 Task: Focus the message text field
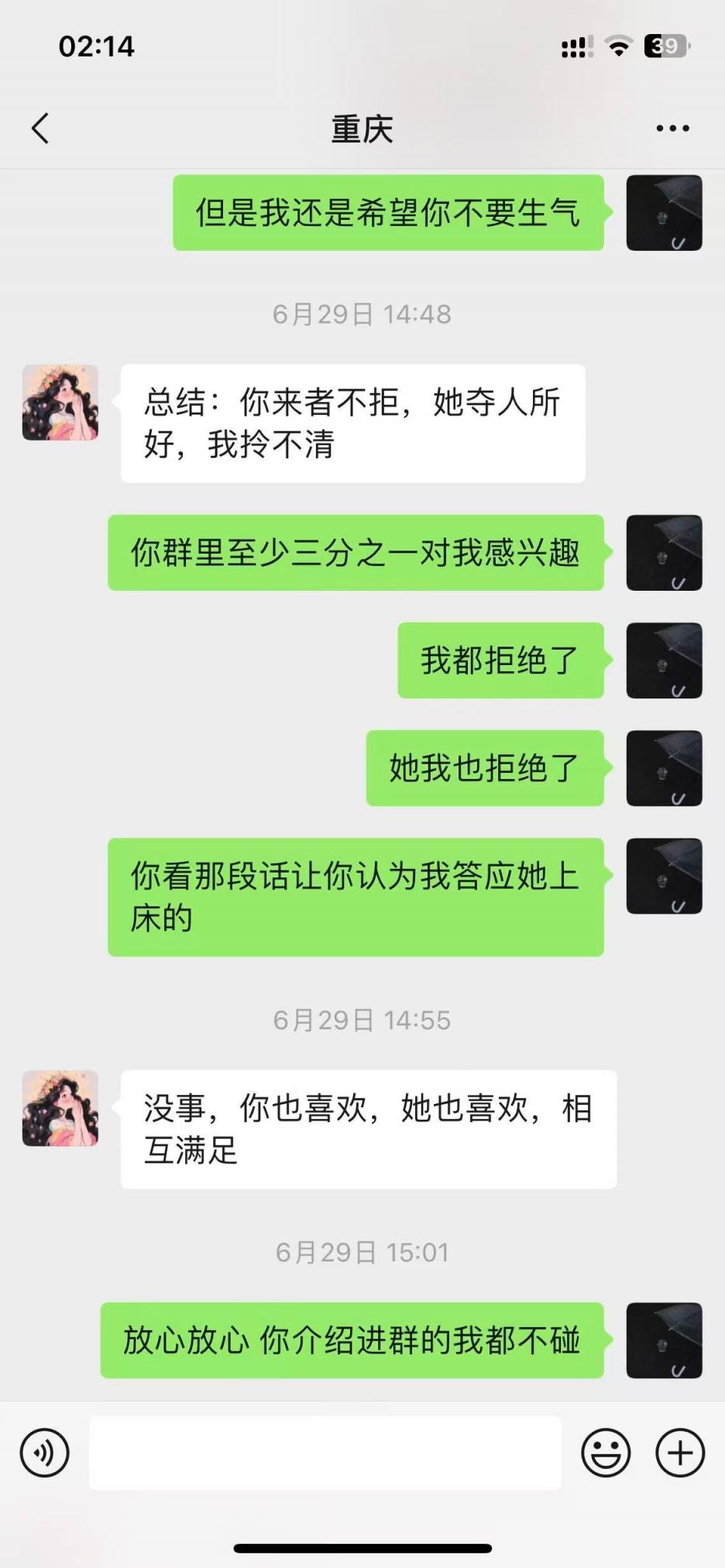coord(325,1453)
